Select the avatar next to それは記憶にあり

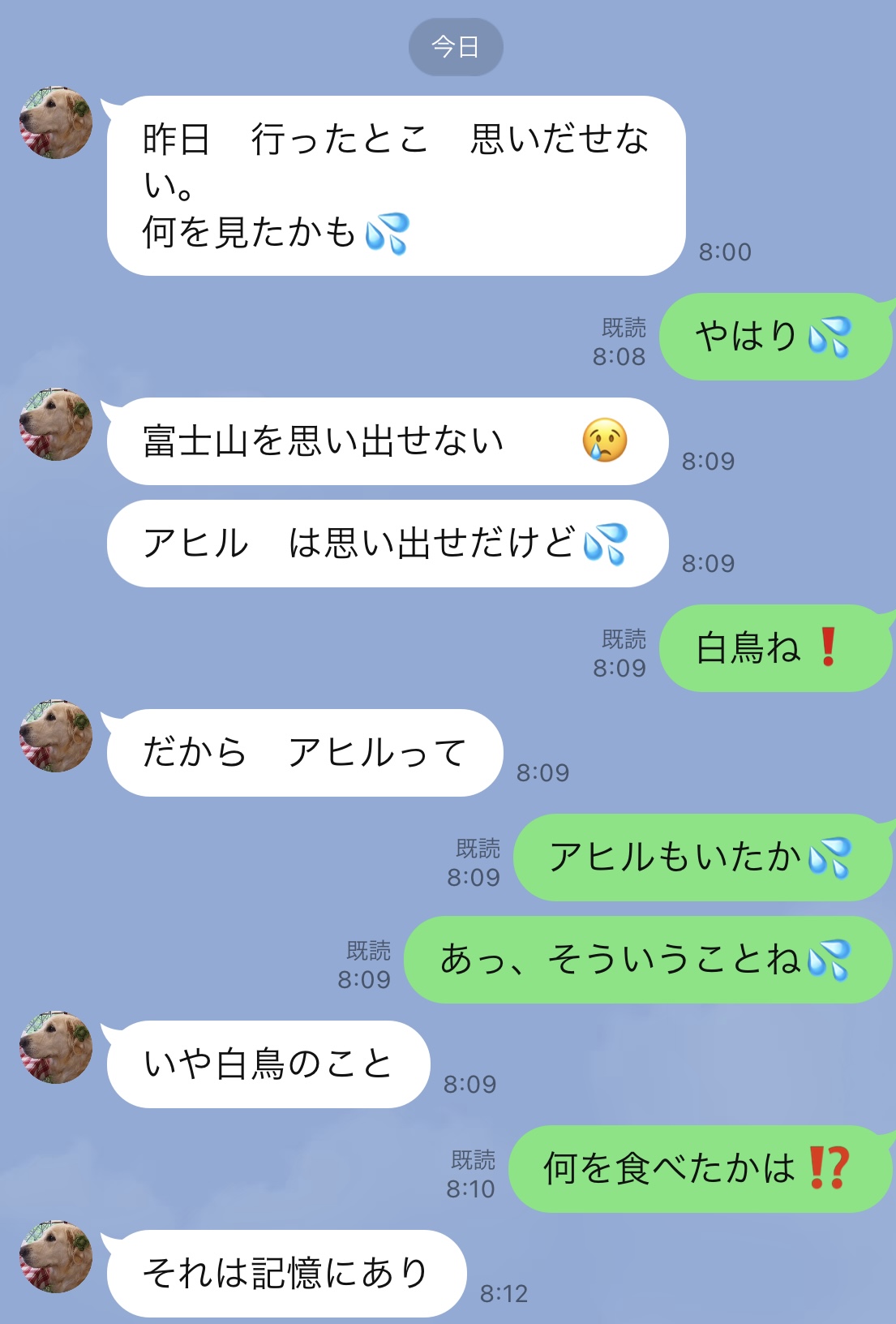click(x=56, y=1257)
